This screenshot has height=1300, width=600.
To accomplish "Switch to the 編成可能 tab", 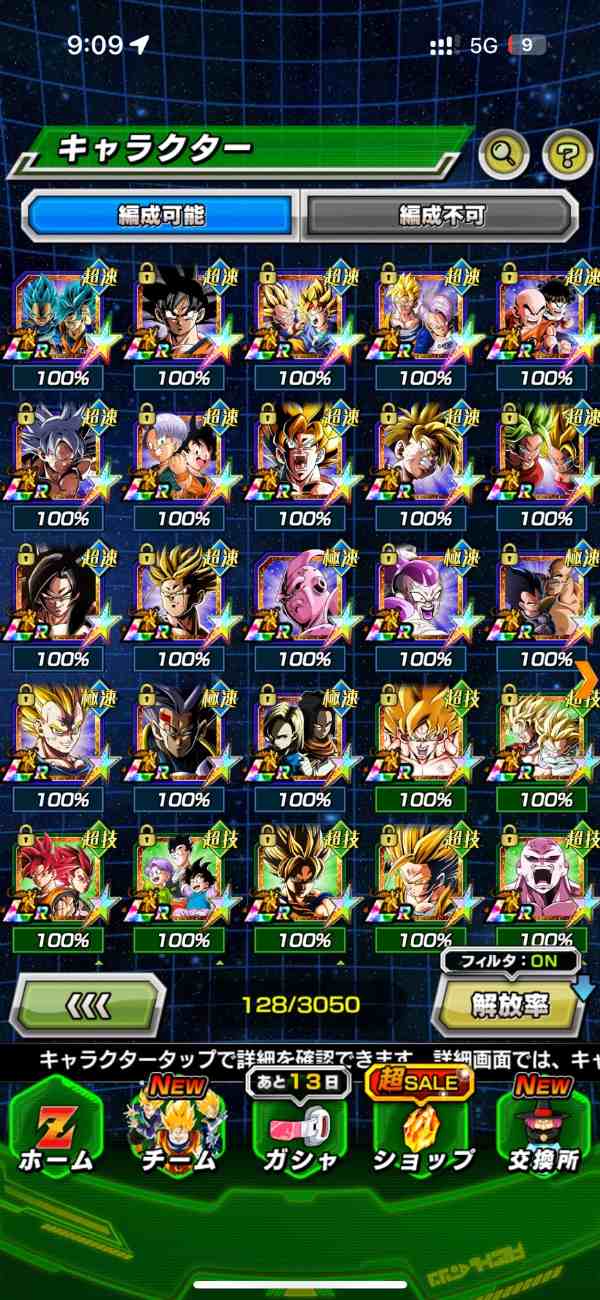I will (160, 215).
